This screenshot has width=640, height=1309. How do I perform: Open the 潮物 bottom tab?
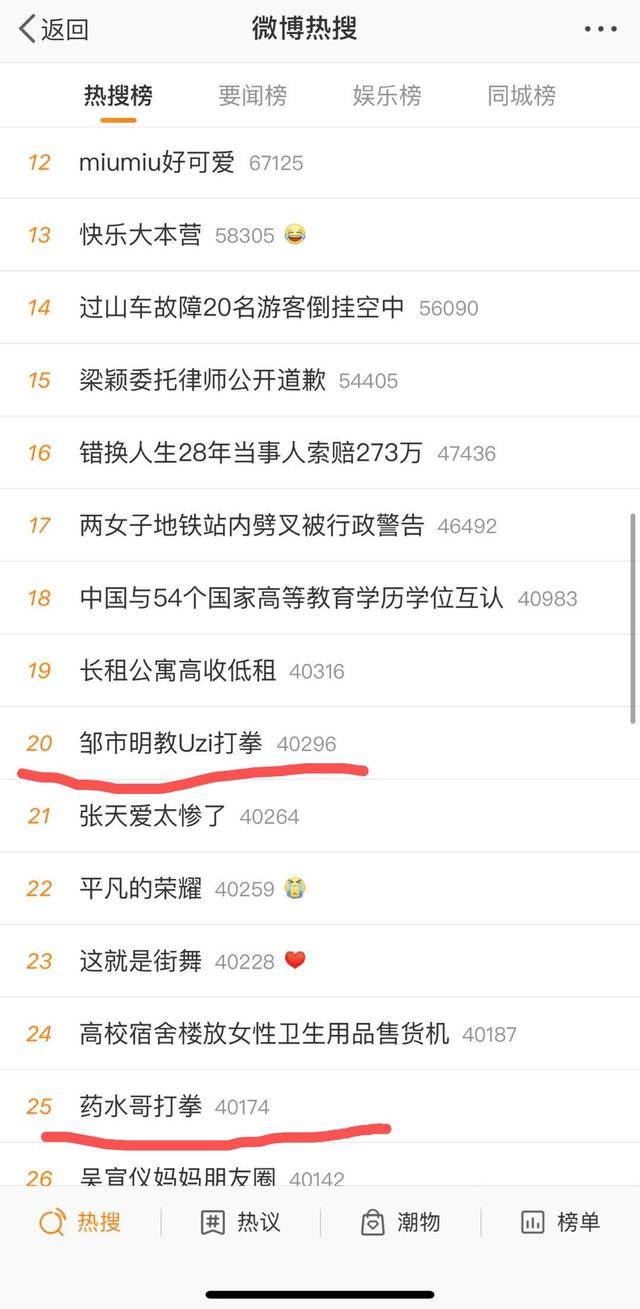pyautogui.click(x=400, y=1222)
